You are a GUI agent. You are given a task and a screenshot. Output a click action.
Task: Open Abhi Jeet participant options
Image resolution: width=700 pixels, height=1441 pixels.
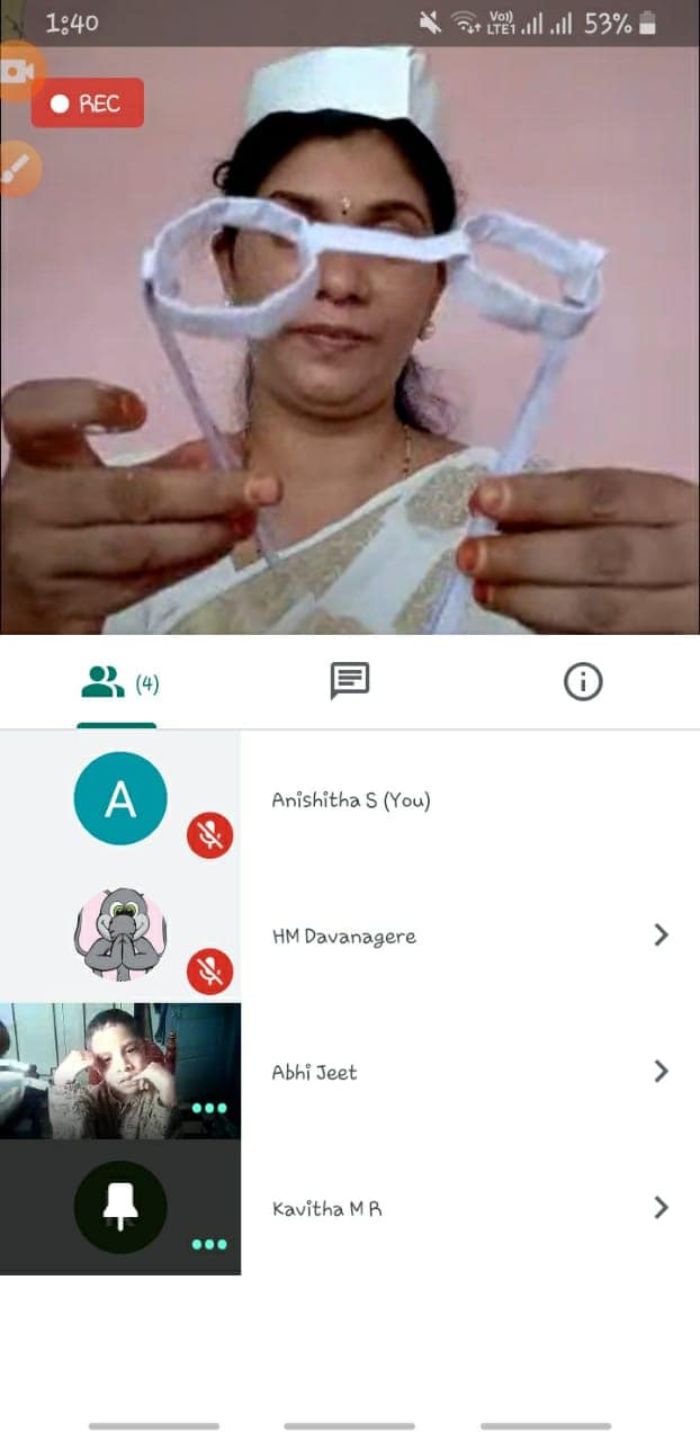pos(660,1071)
